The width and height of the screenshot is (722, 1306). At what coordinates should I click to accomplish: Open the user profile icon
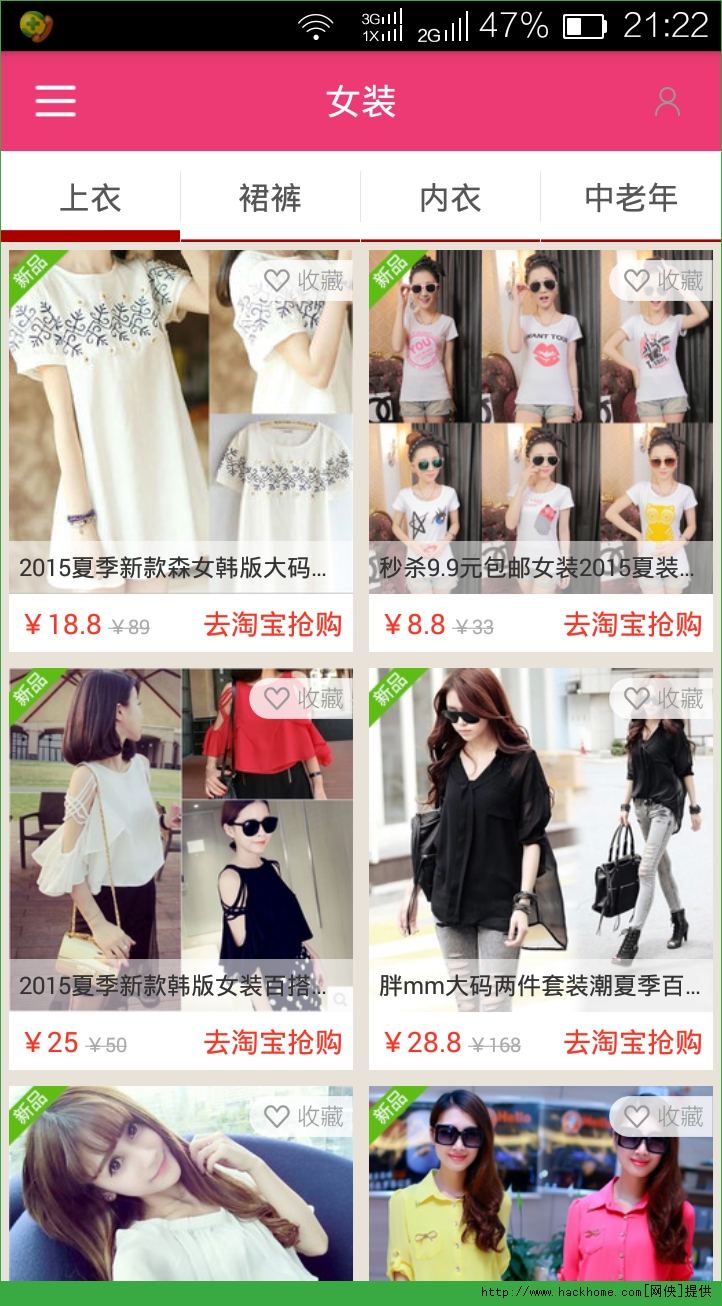point(667,101)
